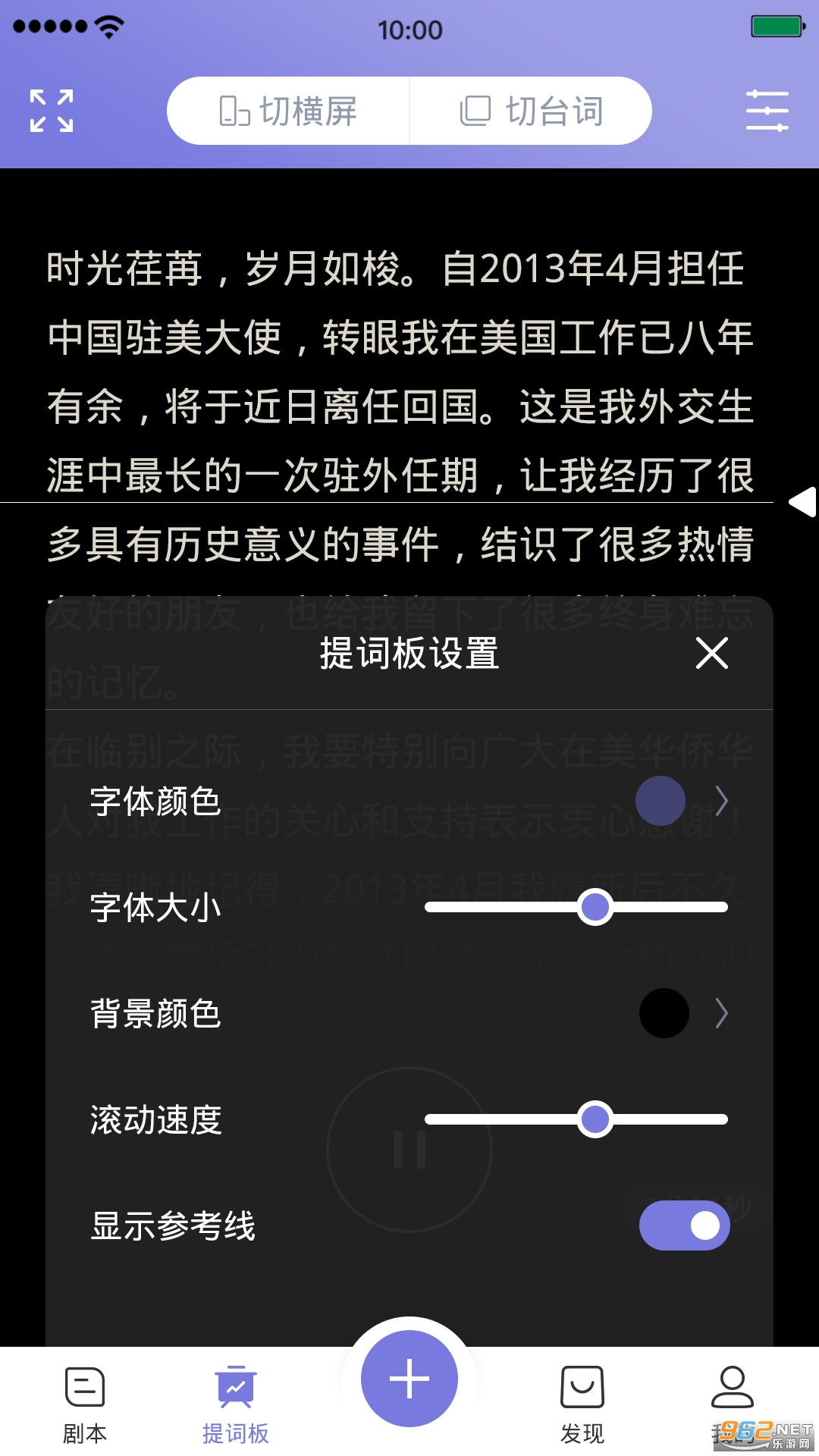Switch to landscape with 切横屏
The height and width of the screenshot is (1456, 819).
click(x=288, y=111)
